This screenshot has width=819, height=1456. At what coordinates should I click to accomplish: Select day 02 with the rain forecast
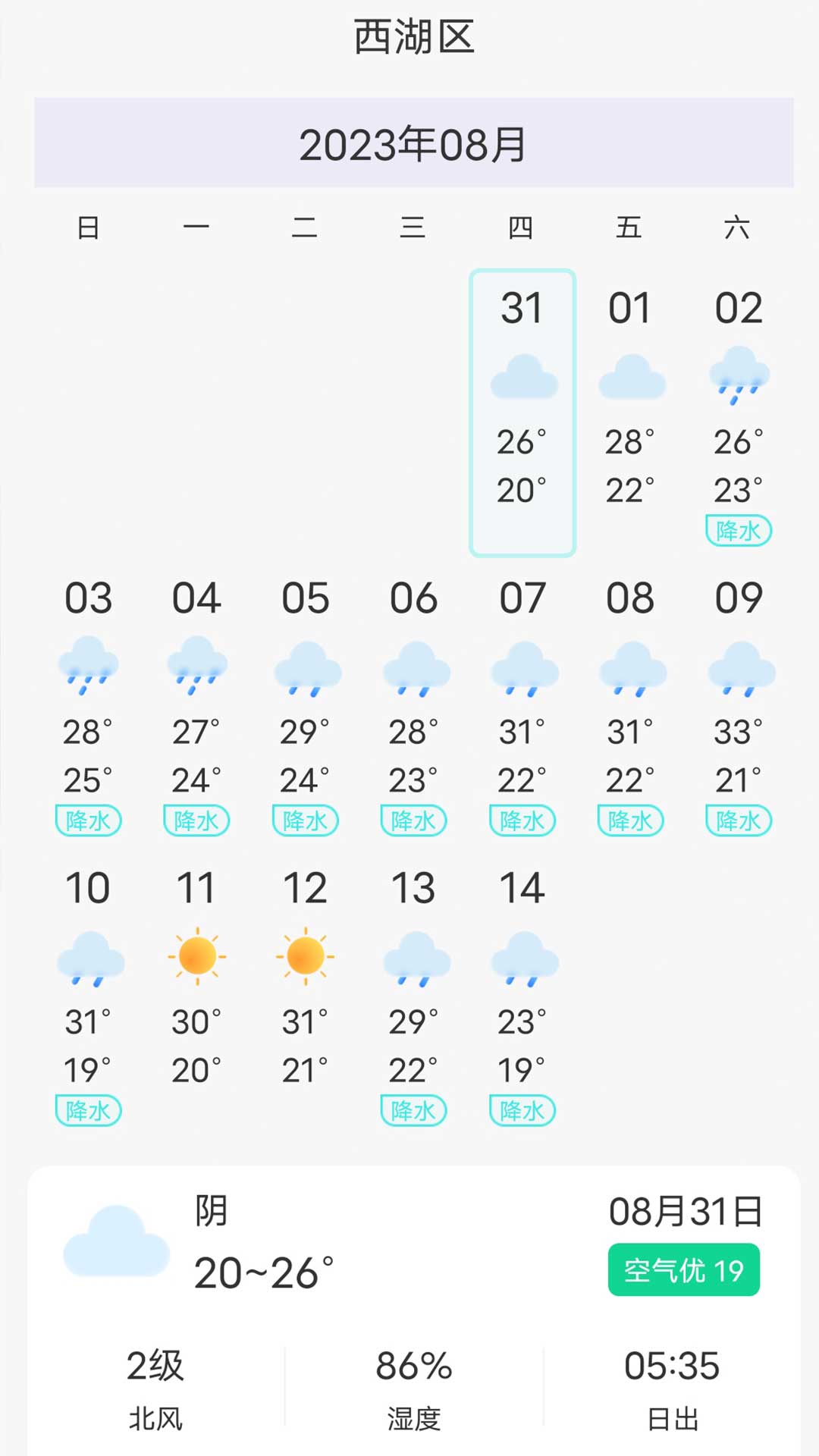[739, 413]
